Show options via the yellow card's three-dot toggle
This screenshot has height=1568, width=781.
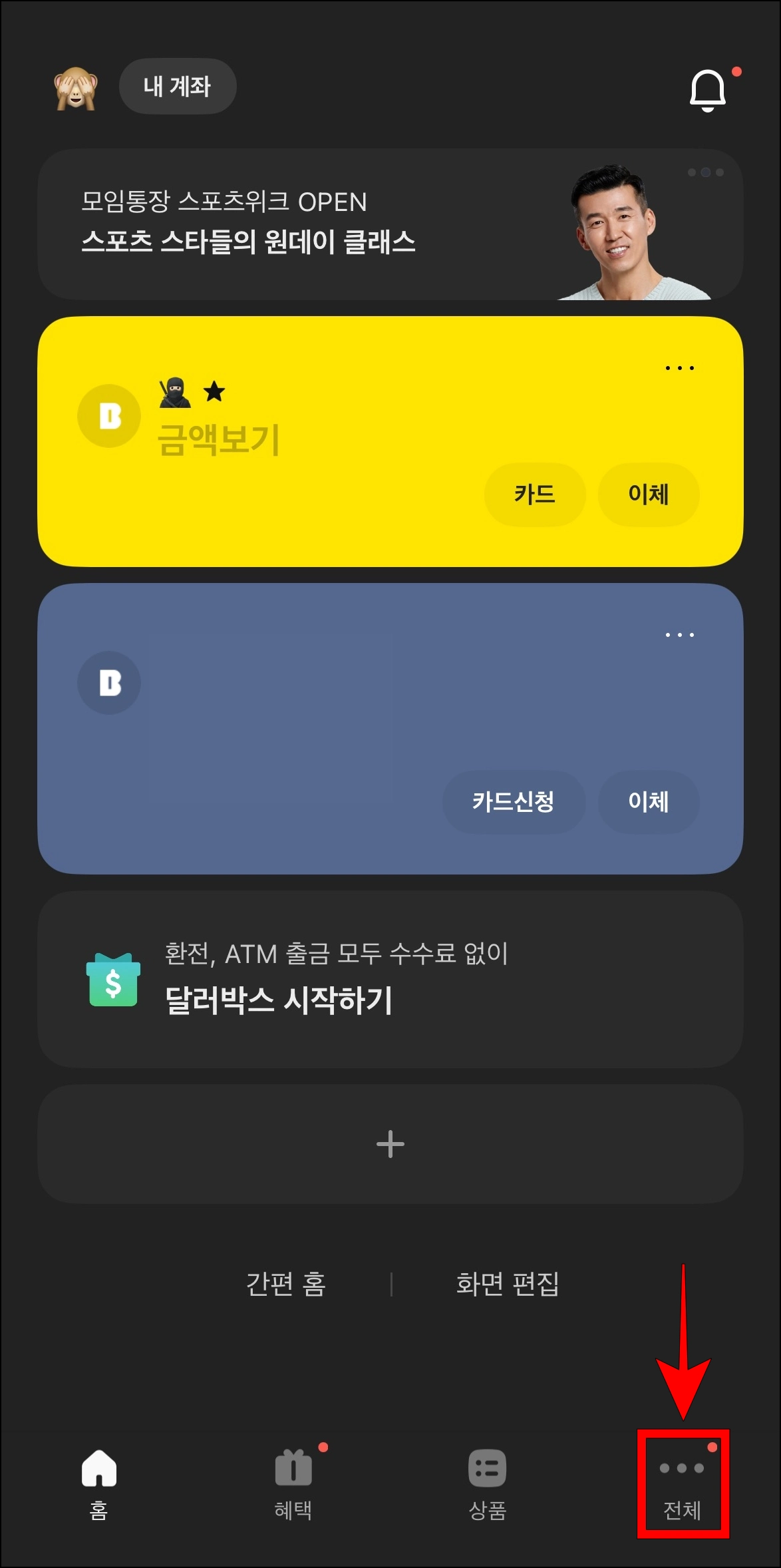[x=680, y=367]
